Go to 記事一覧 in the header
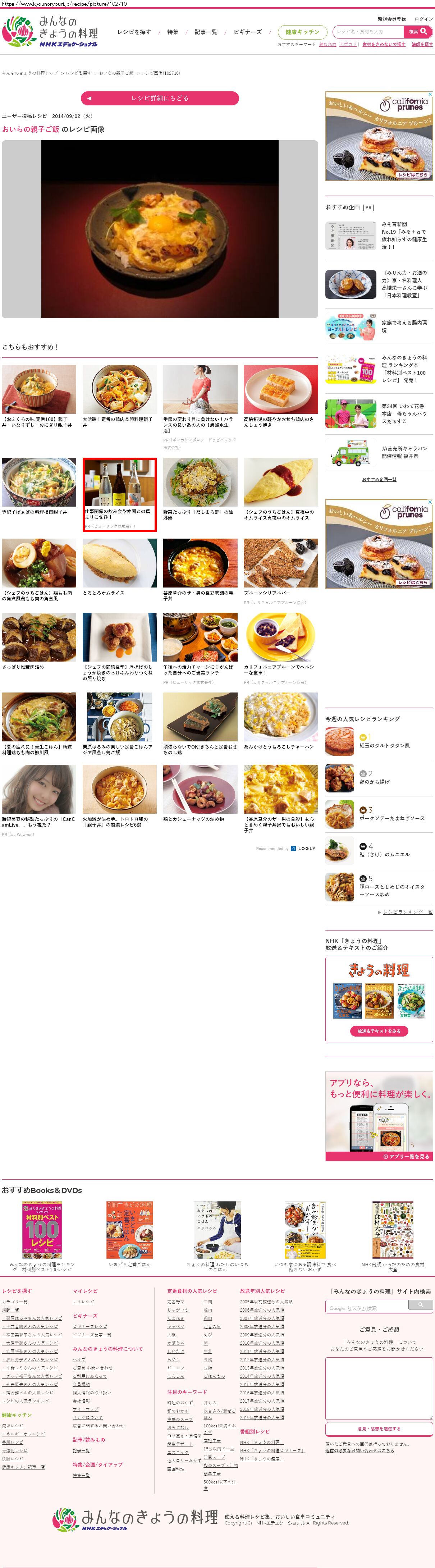Screen dimensions: 435x1568 coord(206,32)
